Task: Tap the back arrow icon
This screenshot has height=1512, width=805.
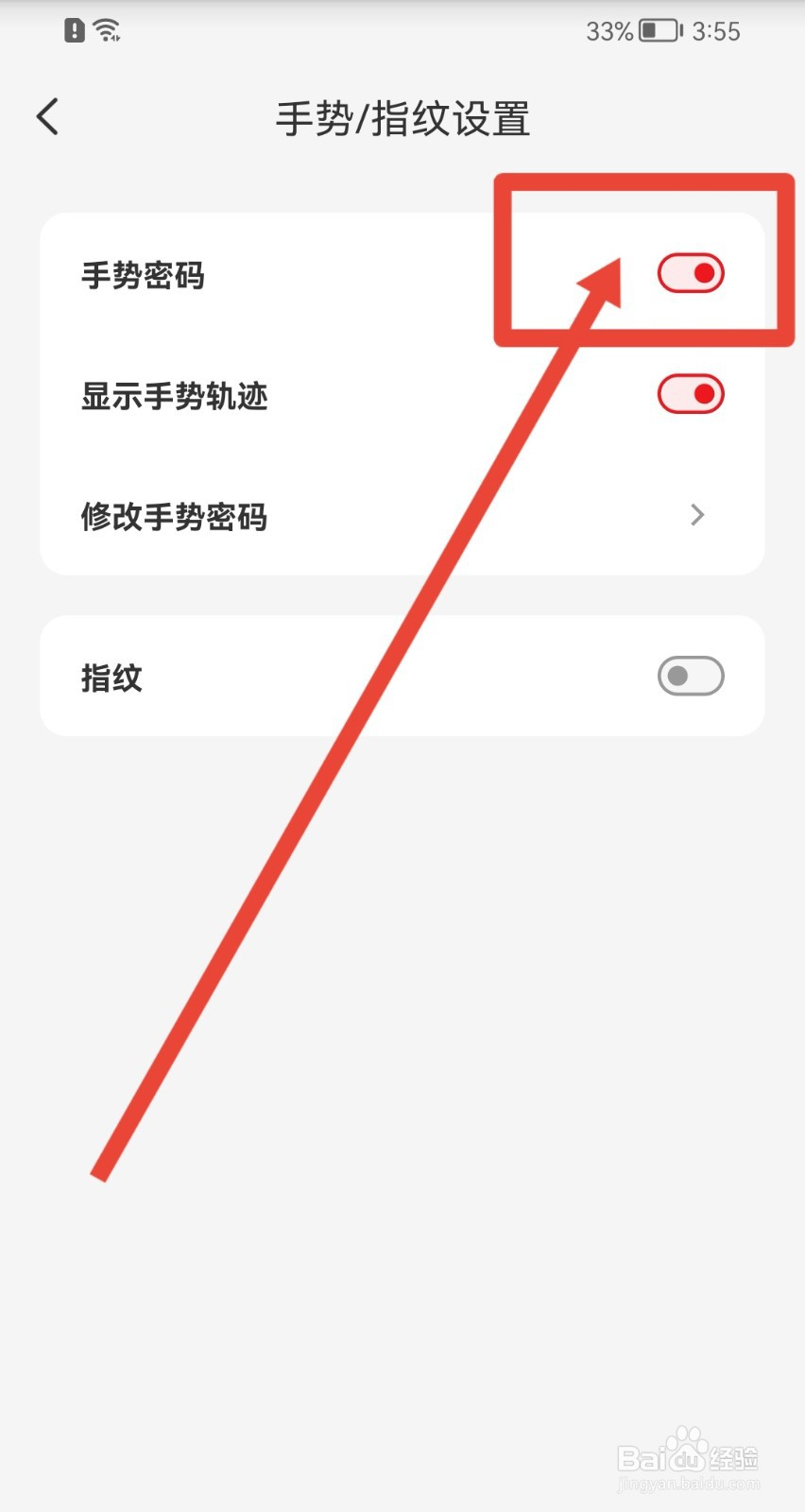Action: click(47, 116)
